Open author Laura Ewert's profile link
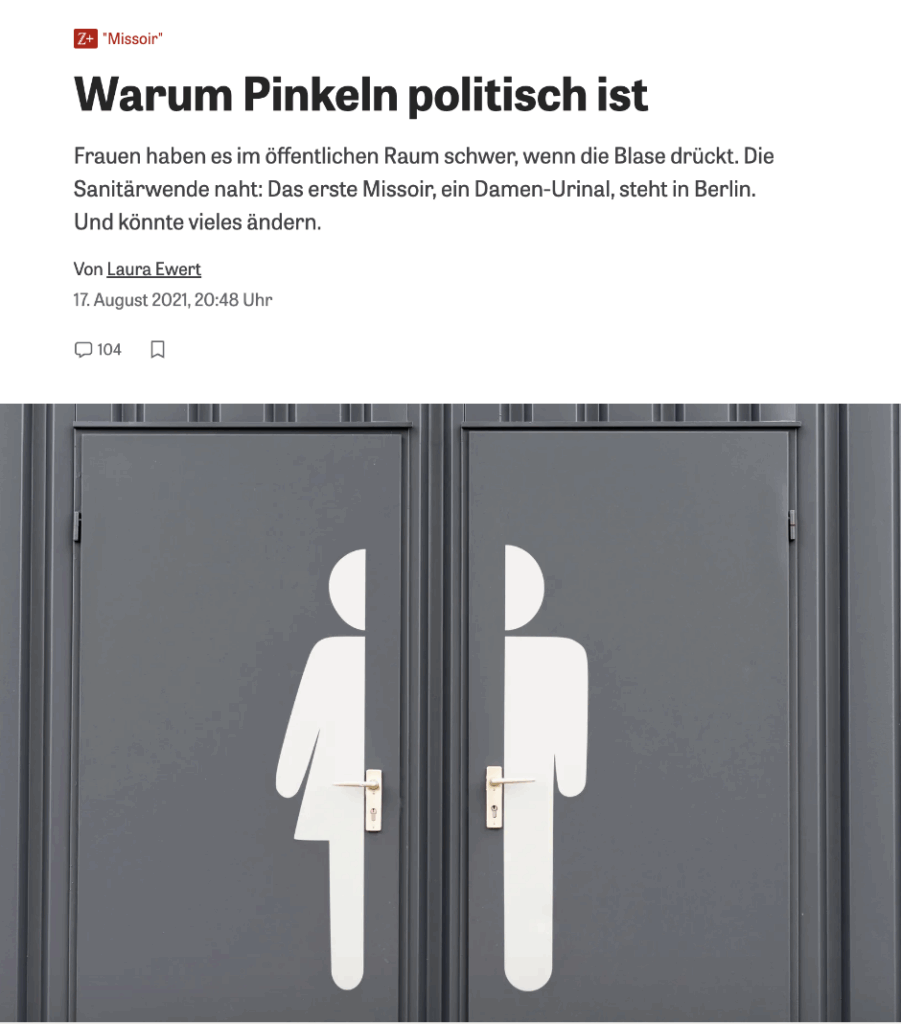 [153, 269]
